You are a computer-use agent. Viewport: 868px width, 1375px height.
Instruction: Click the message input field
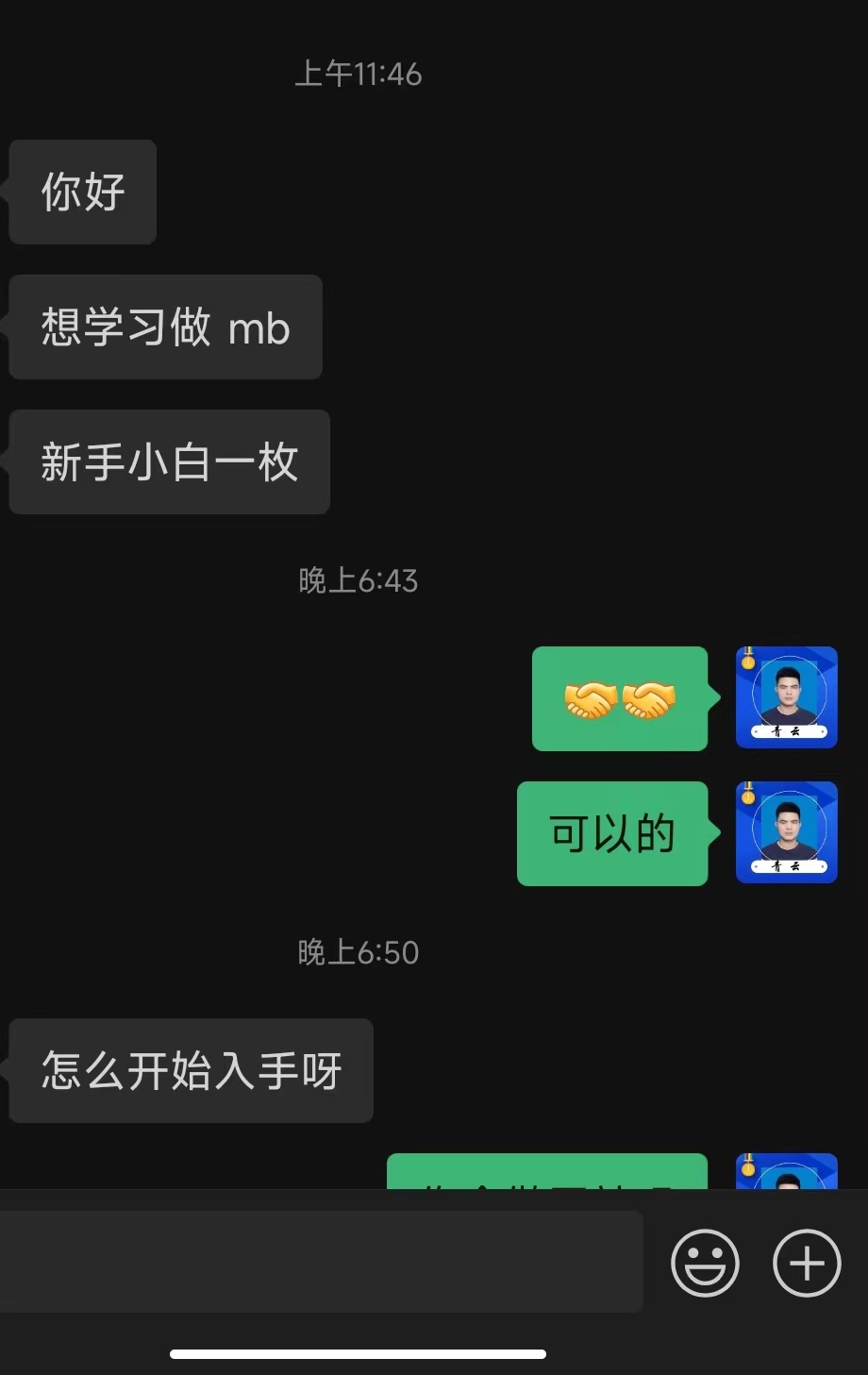tap(321, 1262)
